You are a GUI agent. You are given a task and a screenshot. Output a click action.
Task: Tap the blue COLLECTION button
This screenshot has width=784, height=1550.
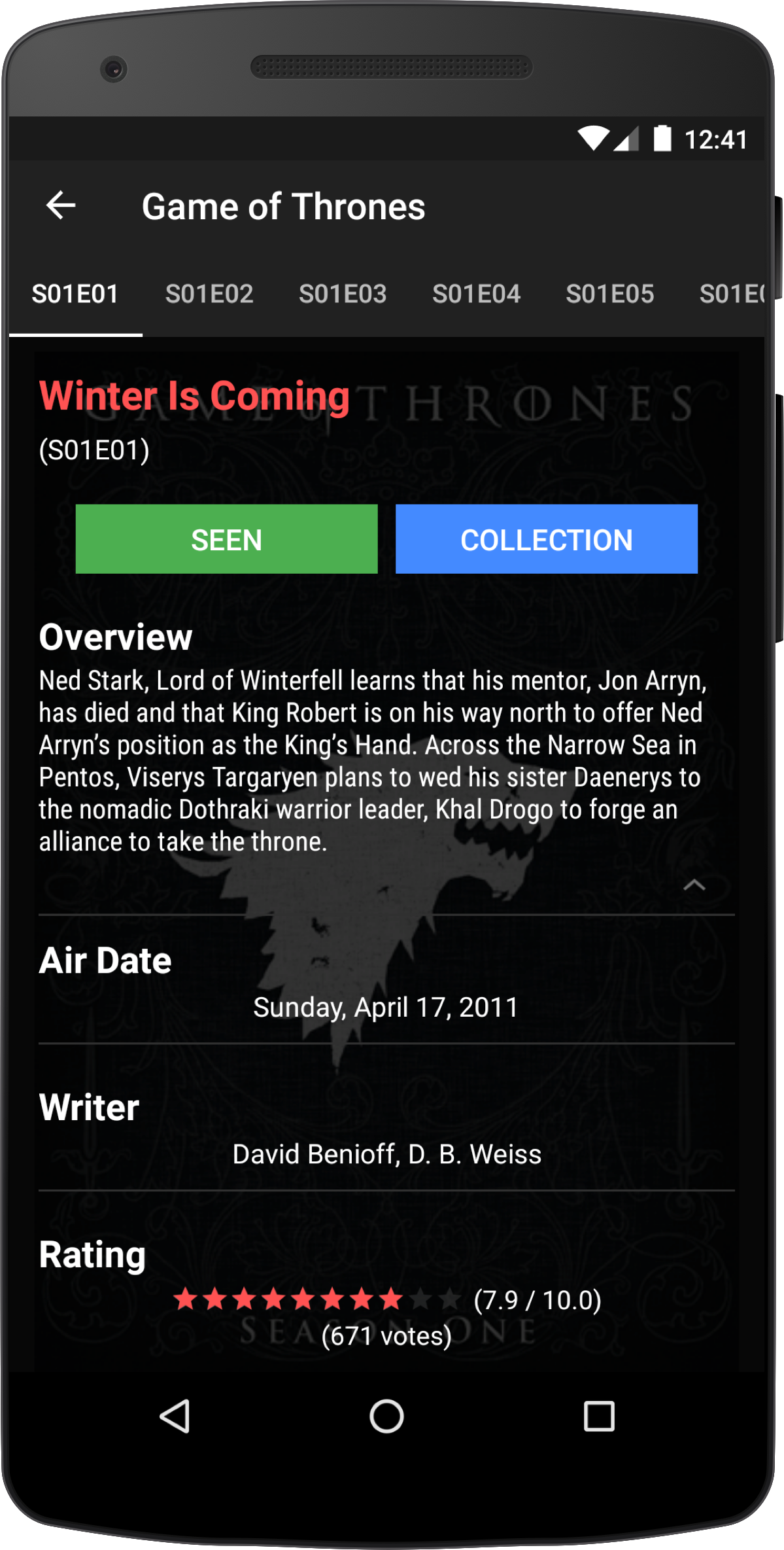(x=546, y=540)
